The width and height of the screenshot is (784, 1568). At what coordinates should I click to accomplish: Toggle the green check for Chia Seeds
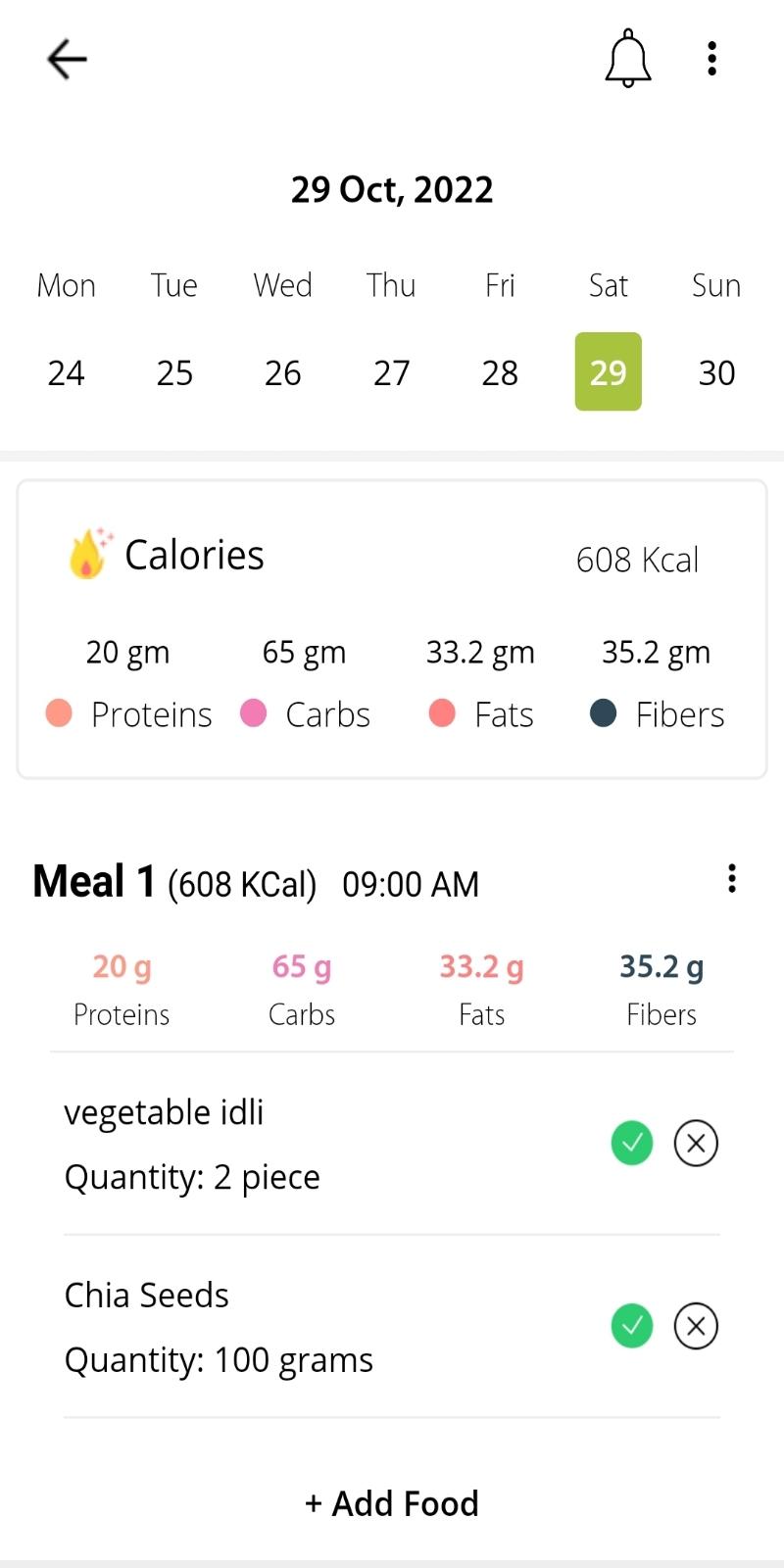(632, 1326)
